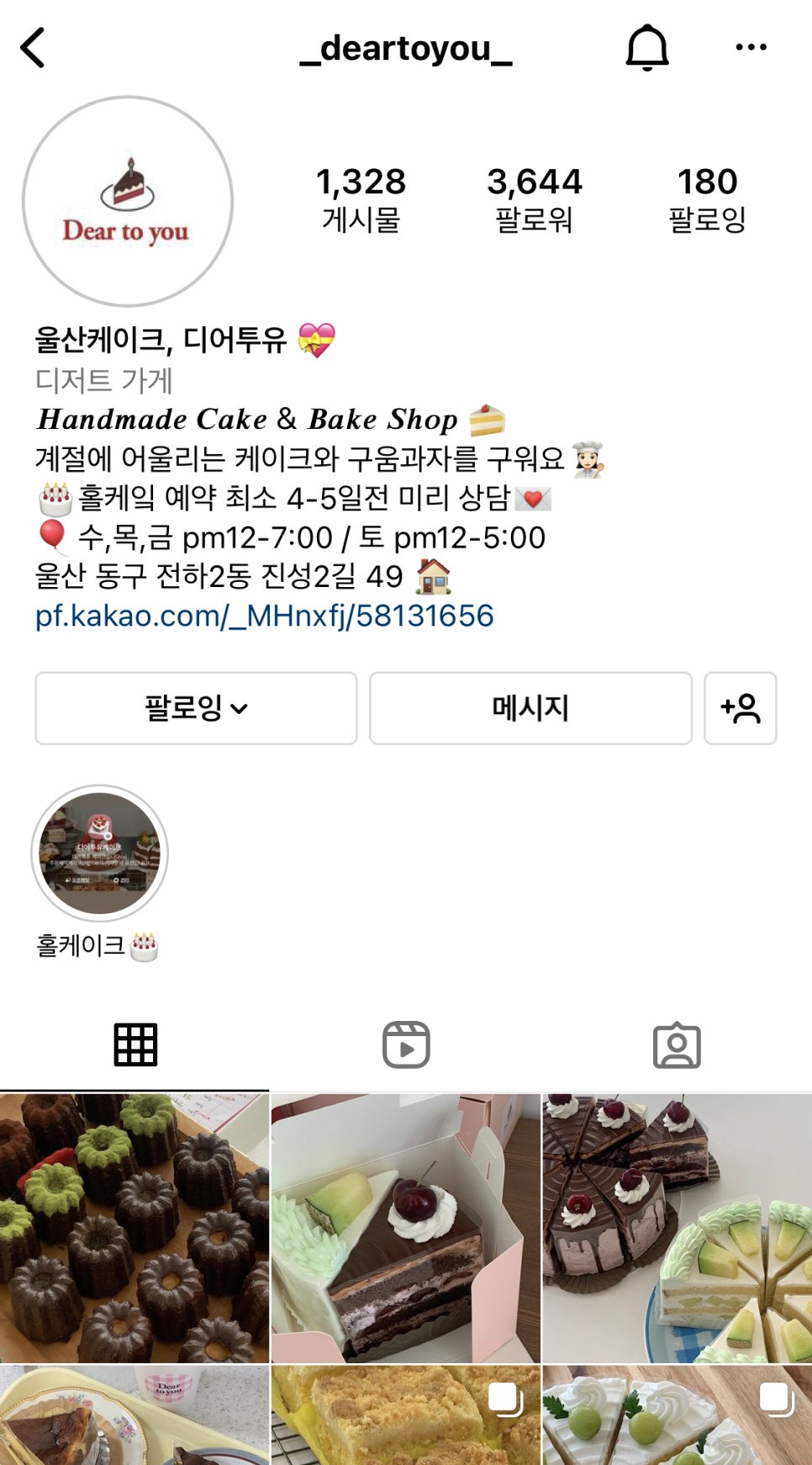Switch to the tagged photos tab
Screen dimensions: 812x1465
tap(677, 1045)
